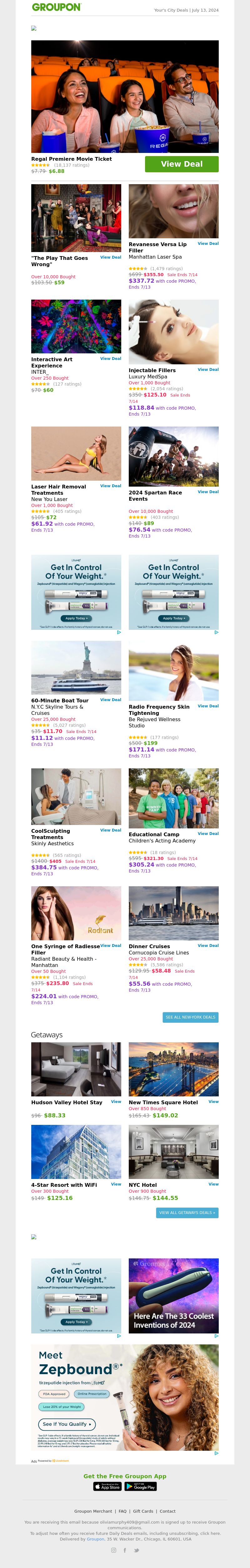Get the app on Google Play
The width and height of the screenshot is (250, 1568).
coord(141,1486)
